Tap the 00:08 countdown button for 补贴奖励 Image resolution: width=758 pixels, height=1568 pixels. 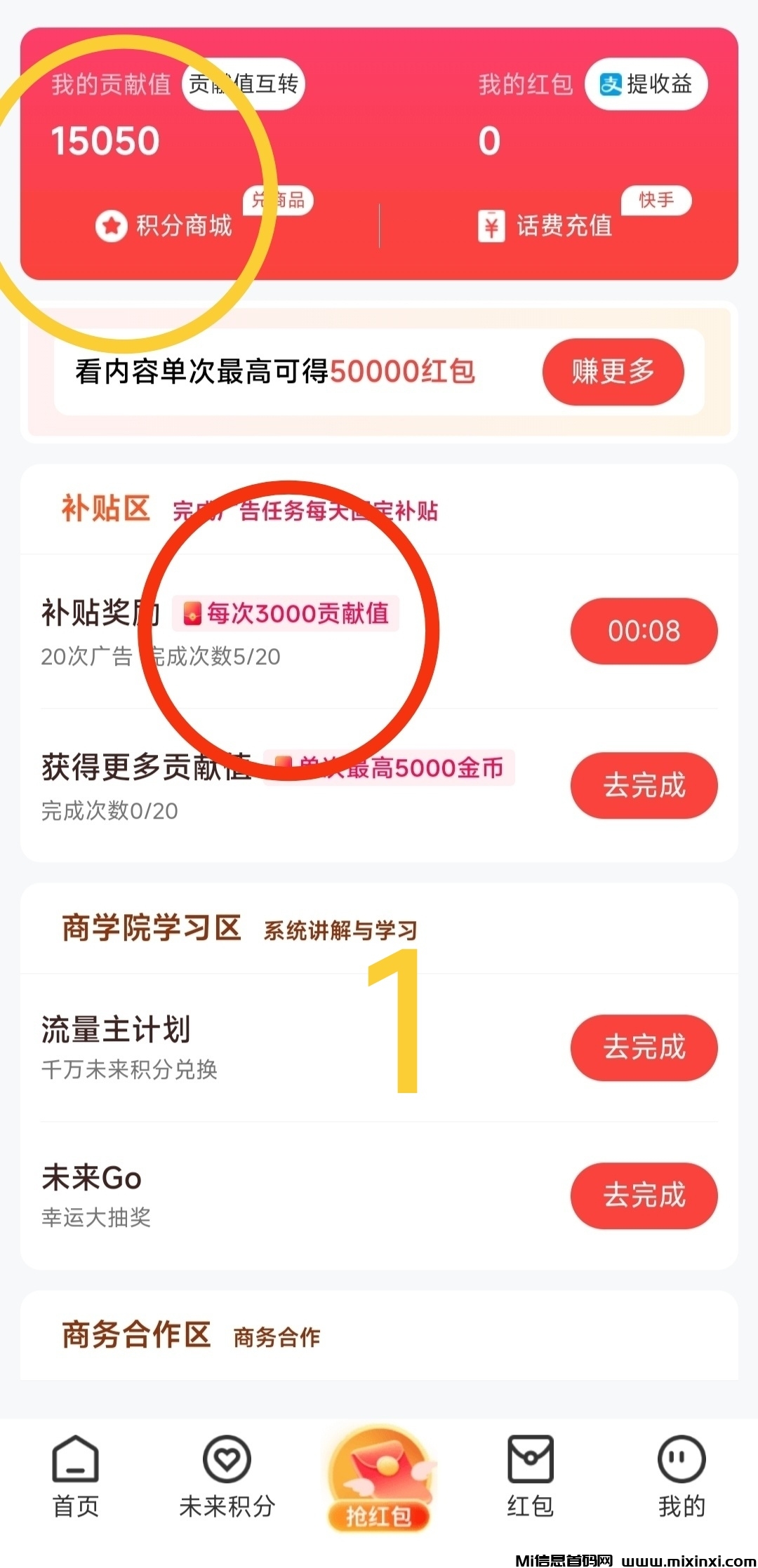pyautogui.click(x=644, y=631)
